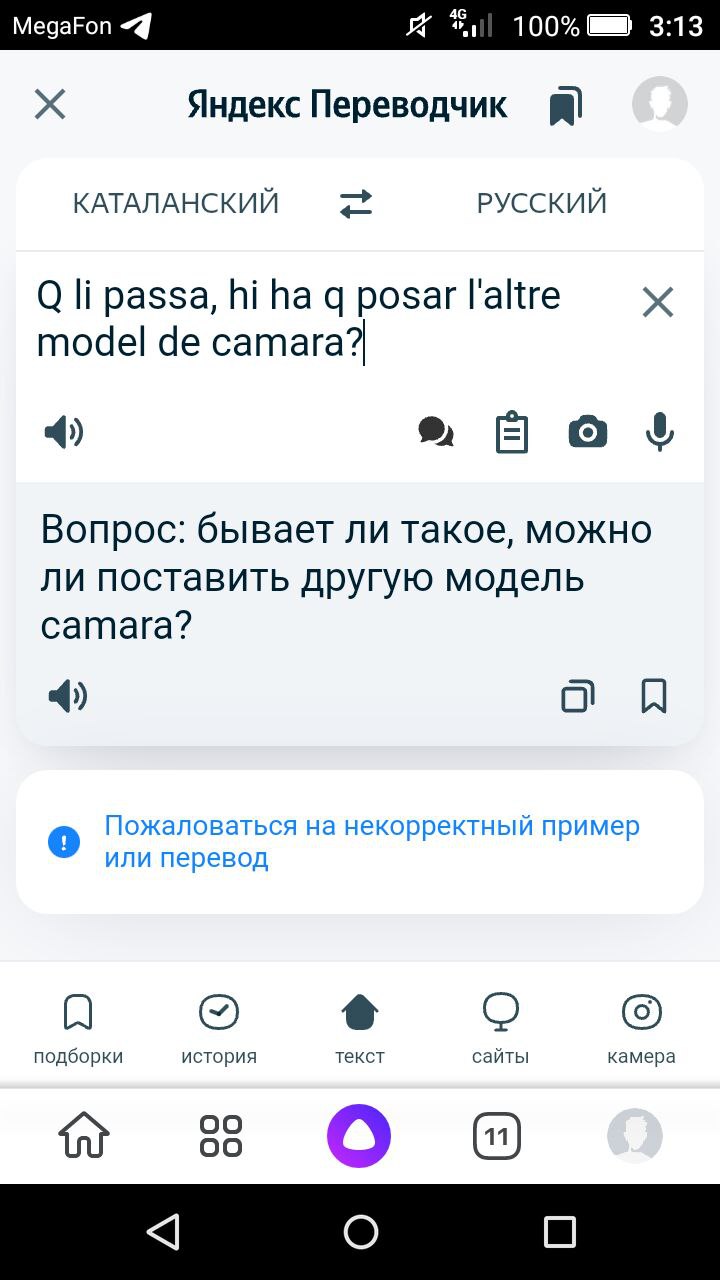Start voice input with microphone
This screenshot has width=720, height=1280.
click(x=660, y=432)
